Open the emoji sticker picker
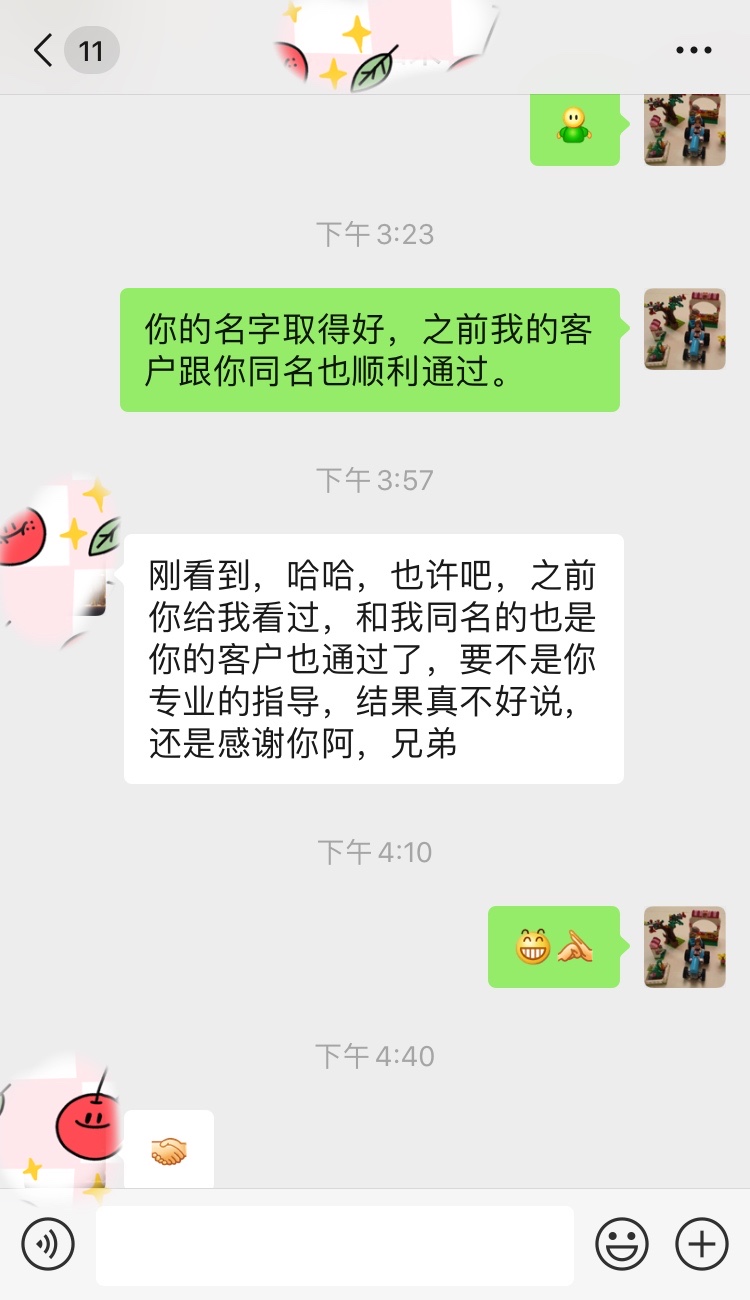This screenshot has width=750, height=1300. (622, 1245)
